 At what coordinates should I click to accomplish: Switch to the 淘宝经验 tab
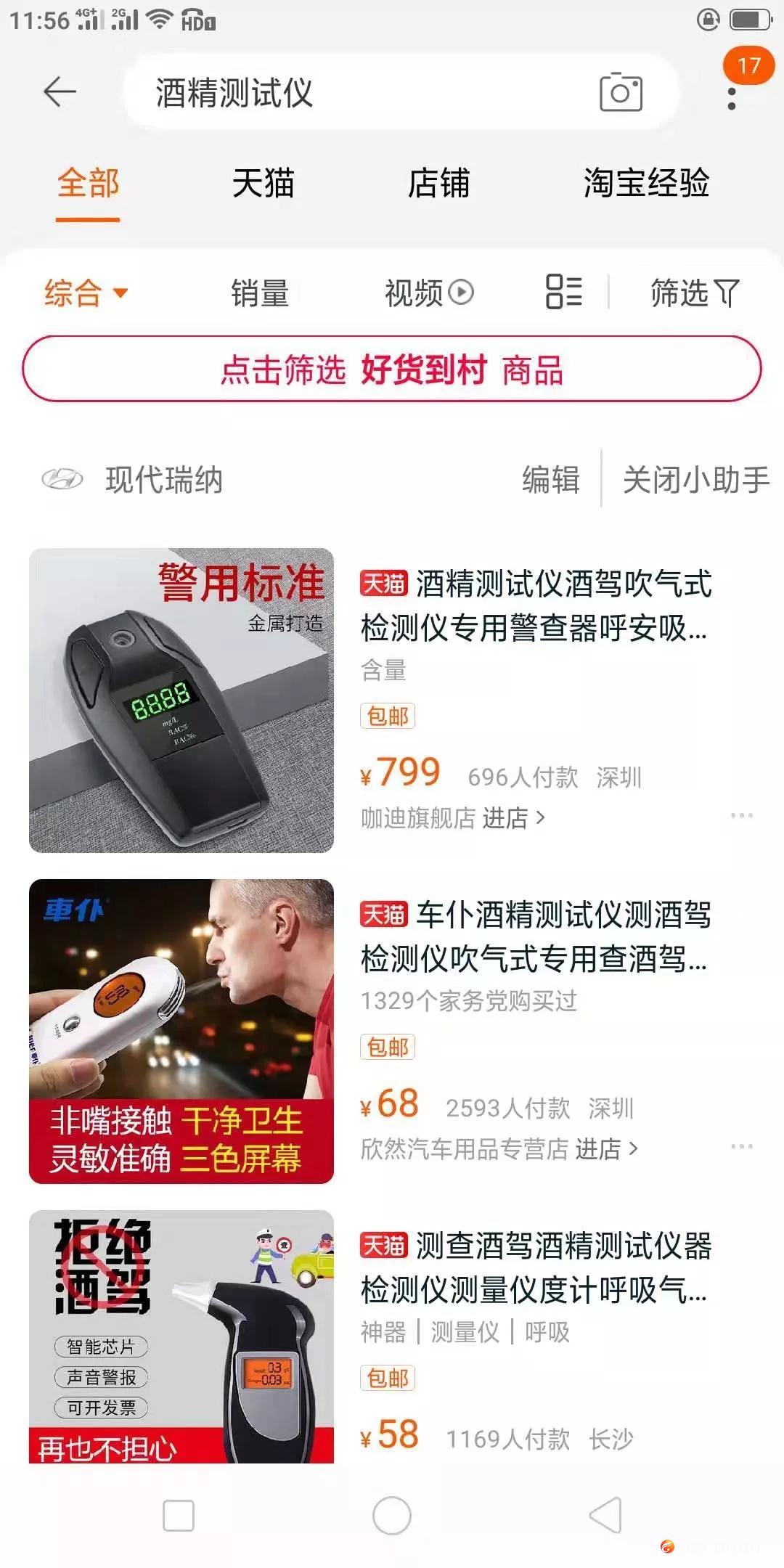[646, 183]
